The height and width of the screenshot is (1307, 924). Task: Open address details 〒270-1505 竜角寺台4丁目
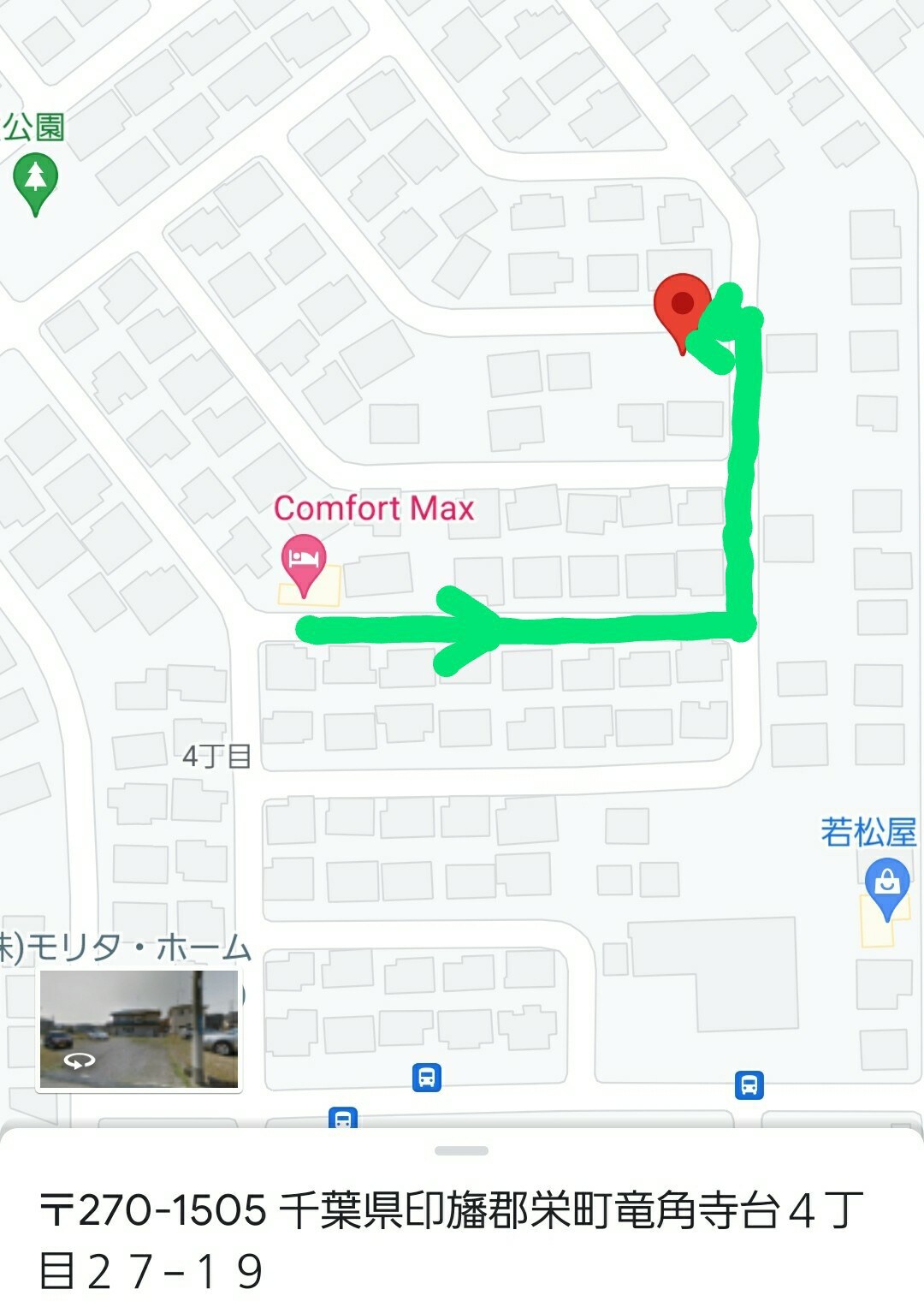click(x=450, y=1239)
